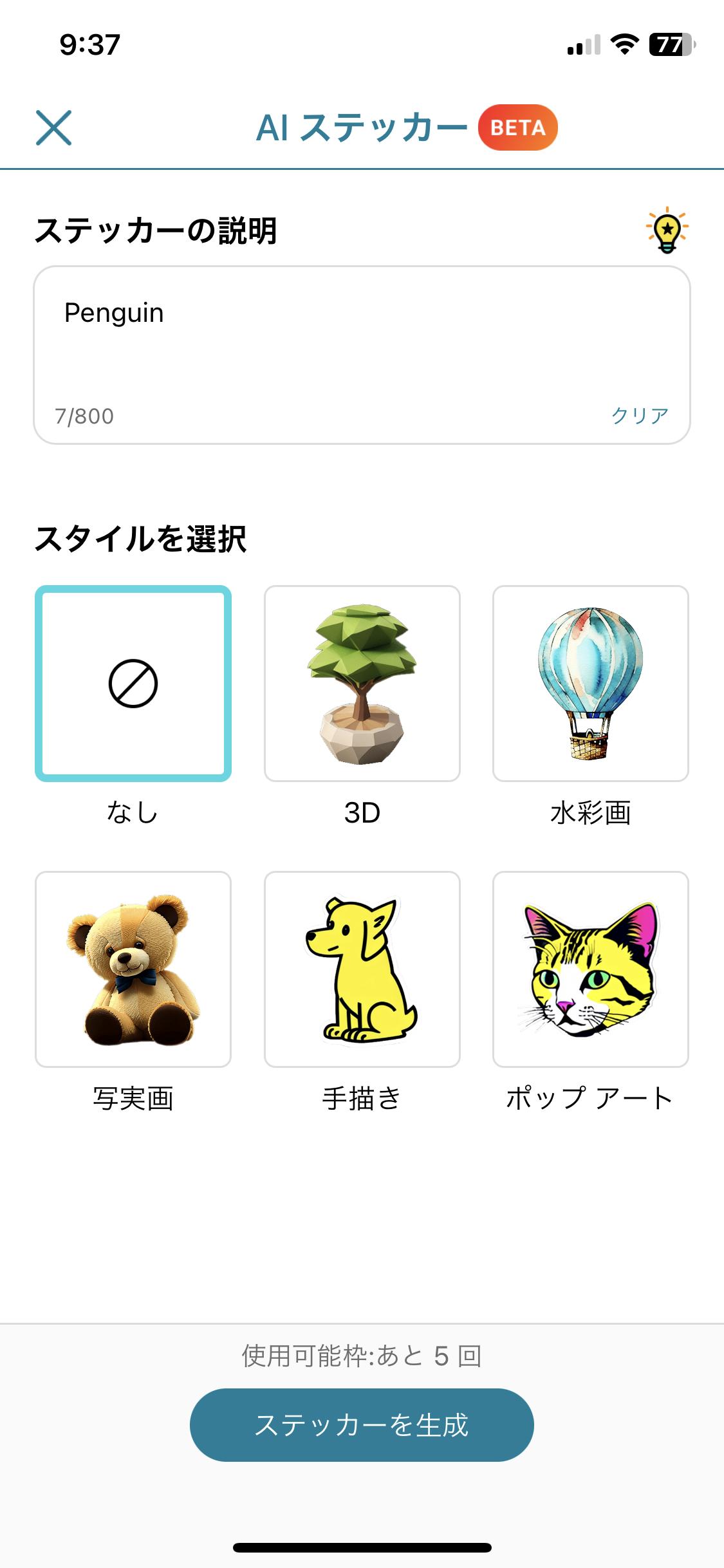
Task: Choose the 手描き hand-drawn style
Action: click(x=362, y=969)
